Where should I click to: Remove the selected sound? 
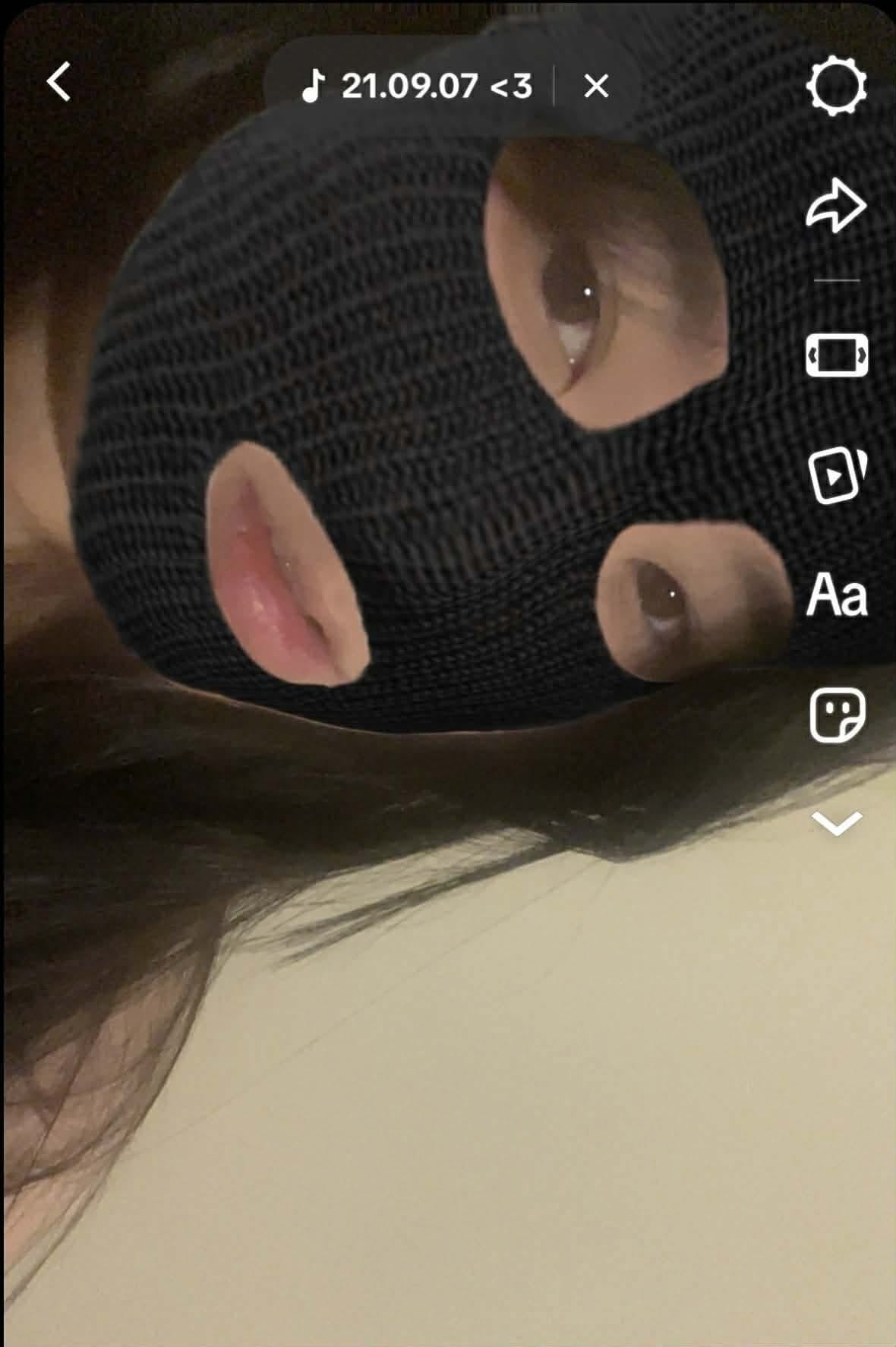(596, 86)
